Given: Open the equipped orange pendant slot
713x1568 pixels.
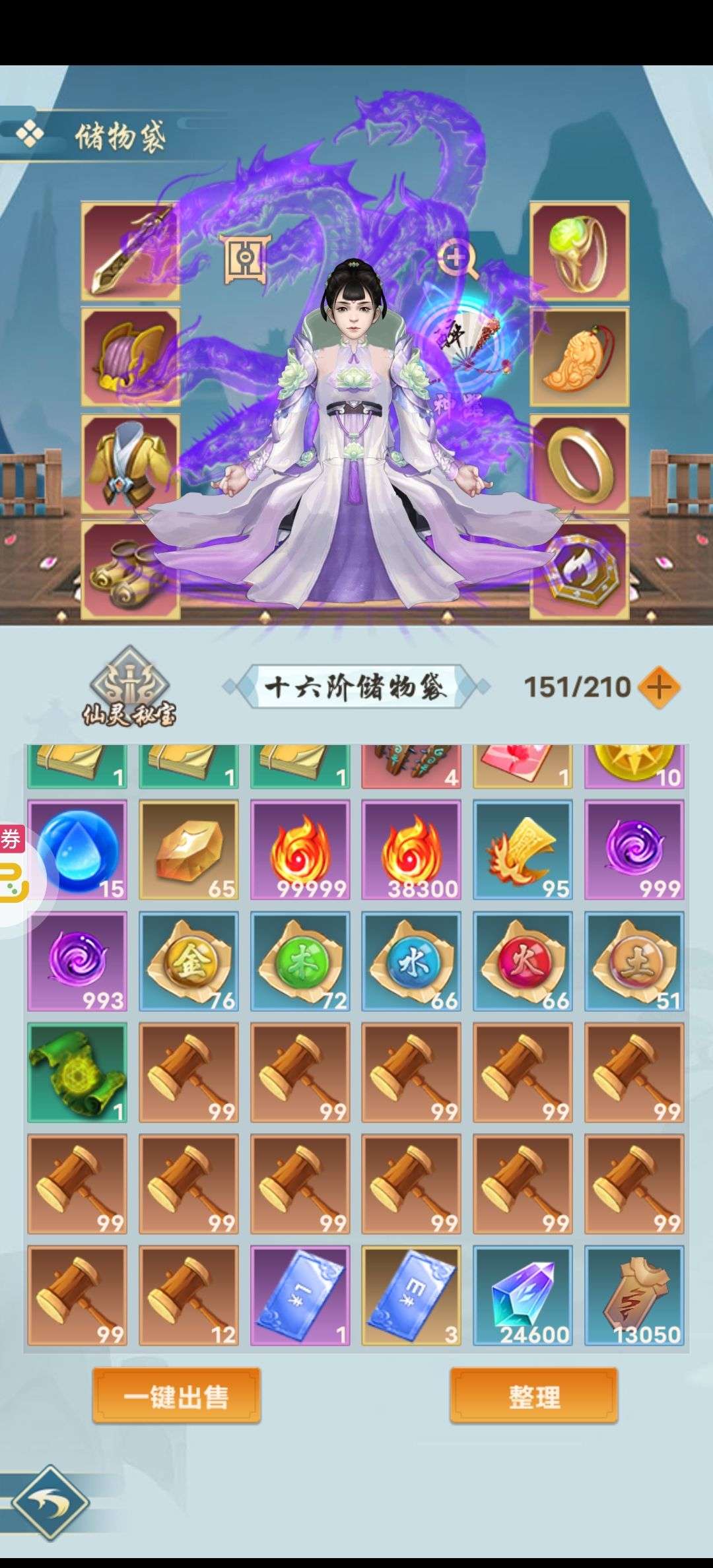Looking at the screenshot, I should pyautogui.click(x=580, y=357).
